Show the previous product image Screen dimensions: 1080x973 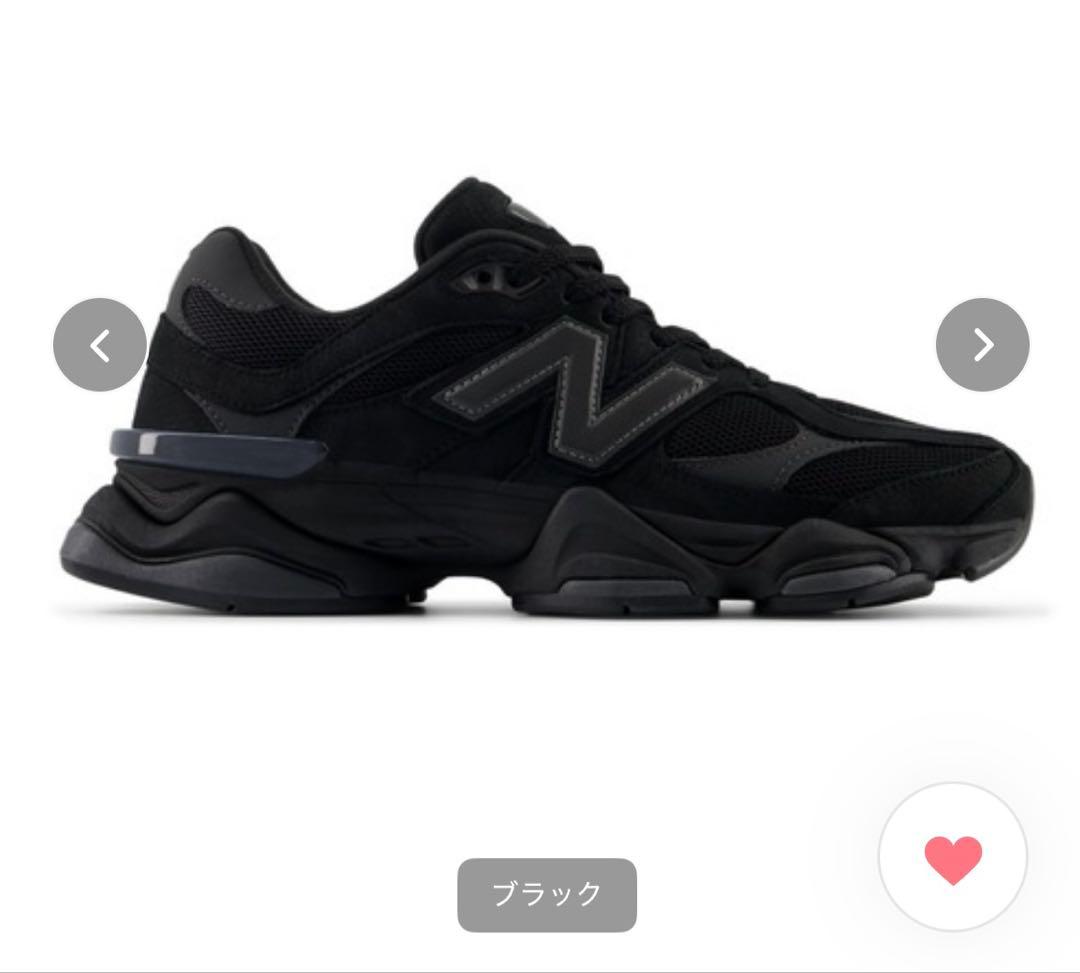pos(100,345)
